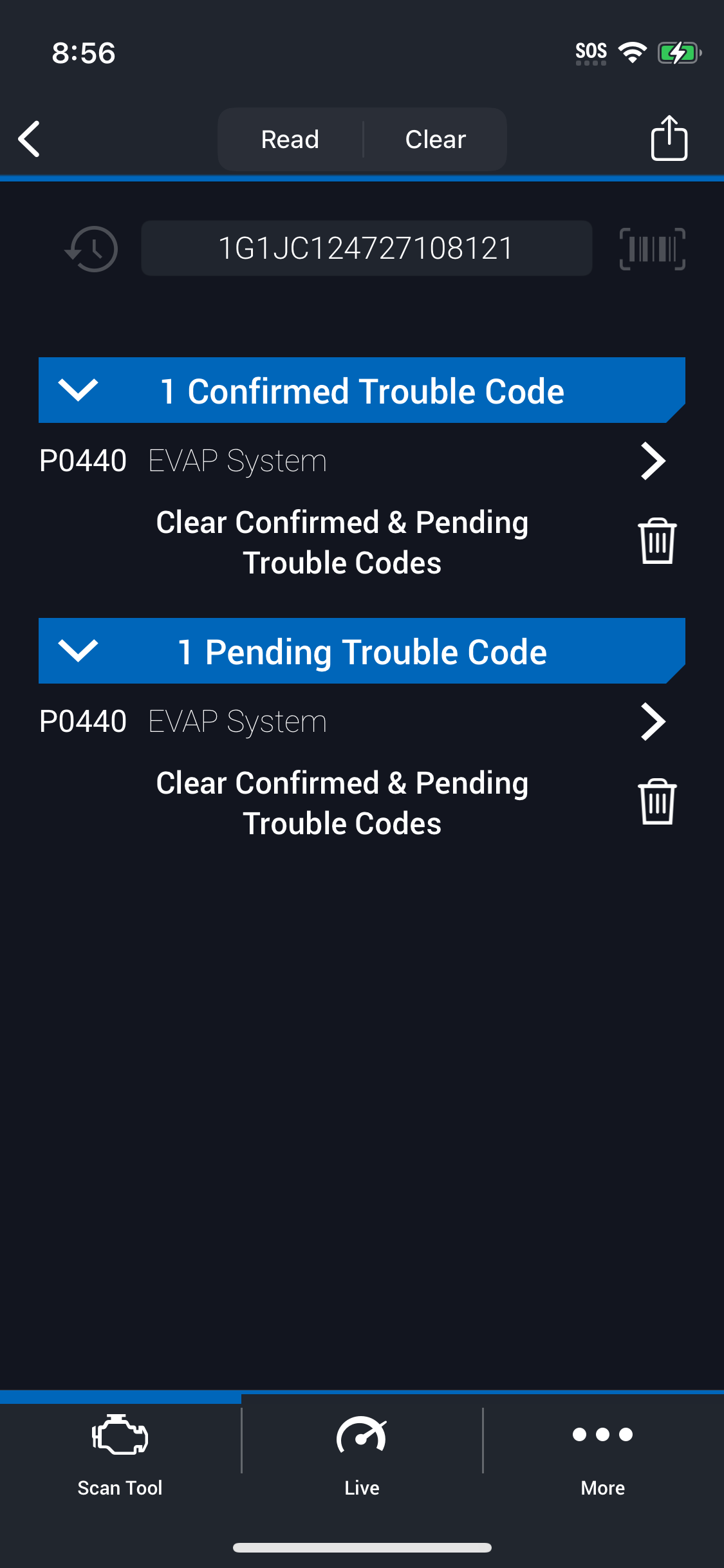The height and width of the screenshot is (1568, 724).
Task: Tap the VIN number field
Action: pyautogui.click(x=366, y=248)
